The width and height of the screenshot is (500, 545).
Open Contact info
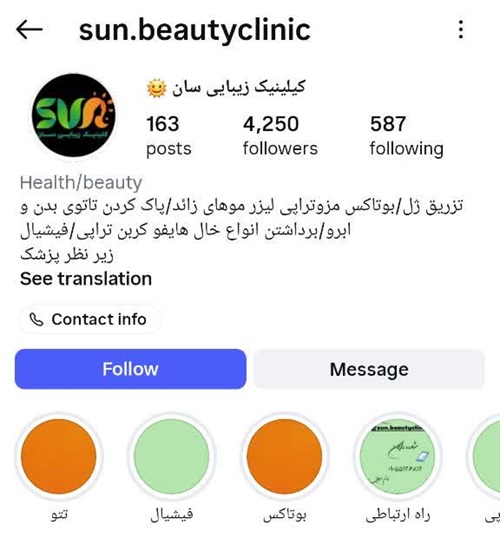[90, 319]
